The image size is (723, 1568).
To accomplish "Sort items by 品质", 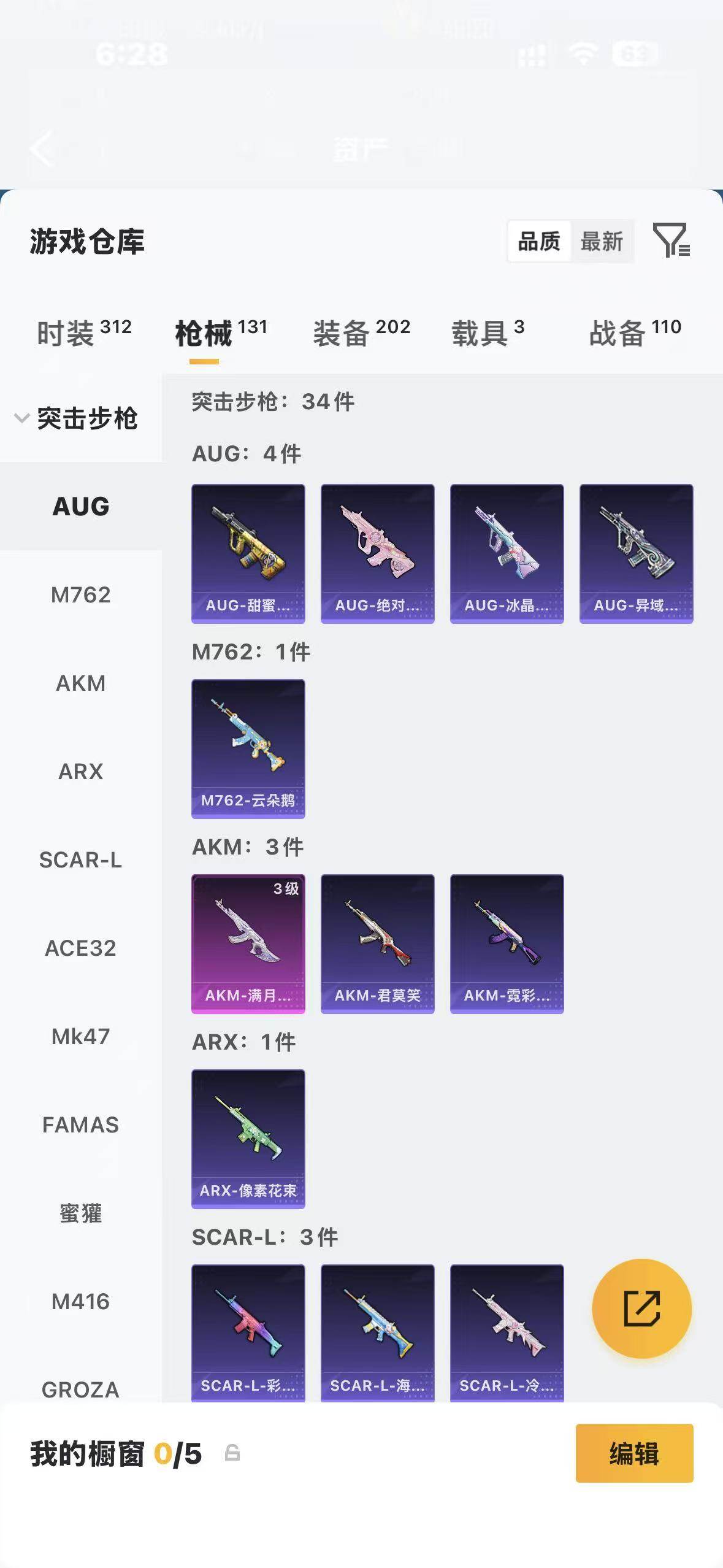I will point(539,241).
